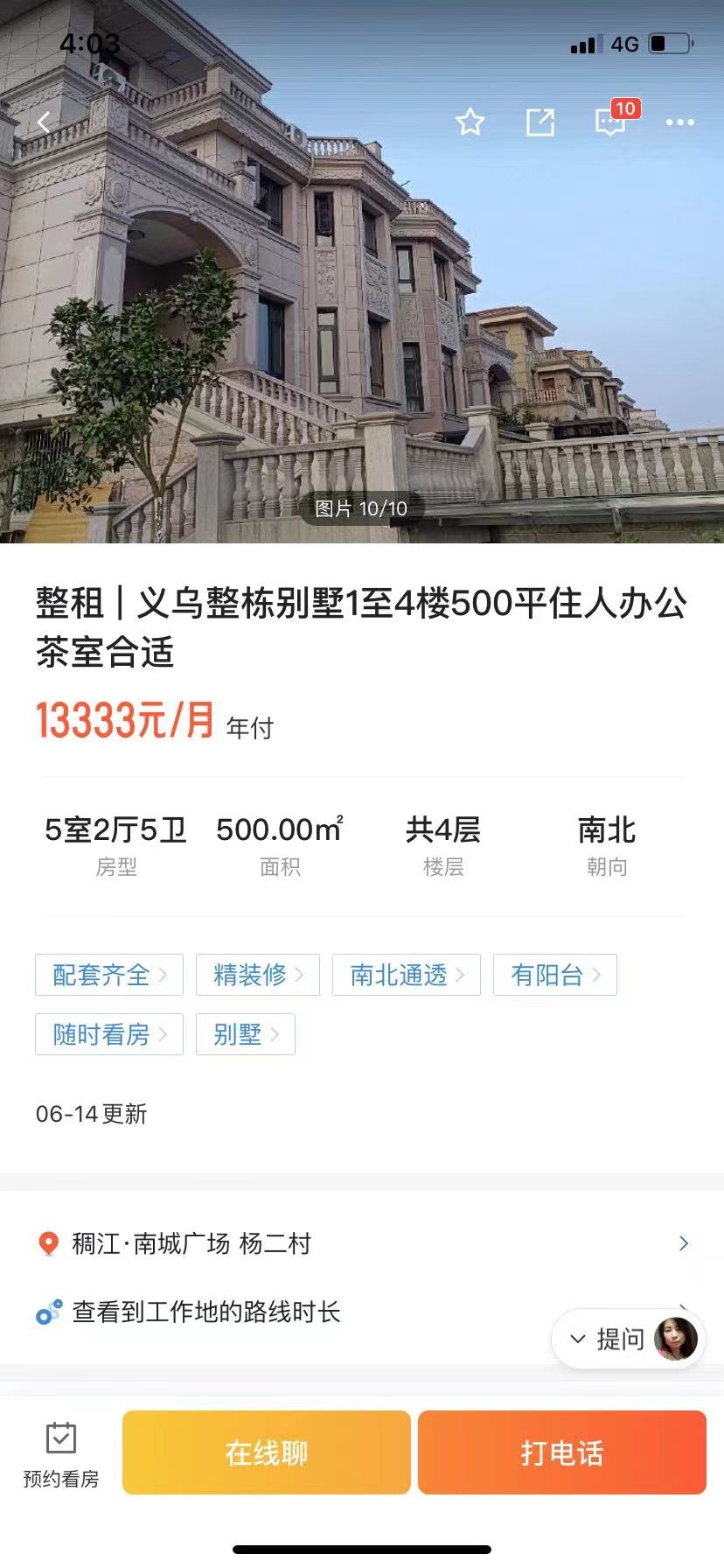This screenshot has height=1568, width=724.
Task: Select the 配套齐全 tag
Action: (109, 975)
